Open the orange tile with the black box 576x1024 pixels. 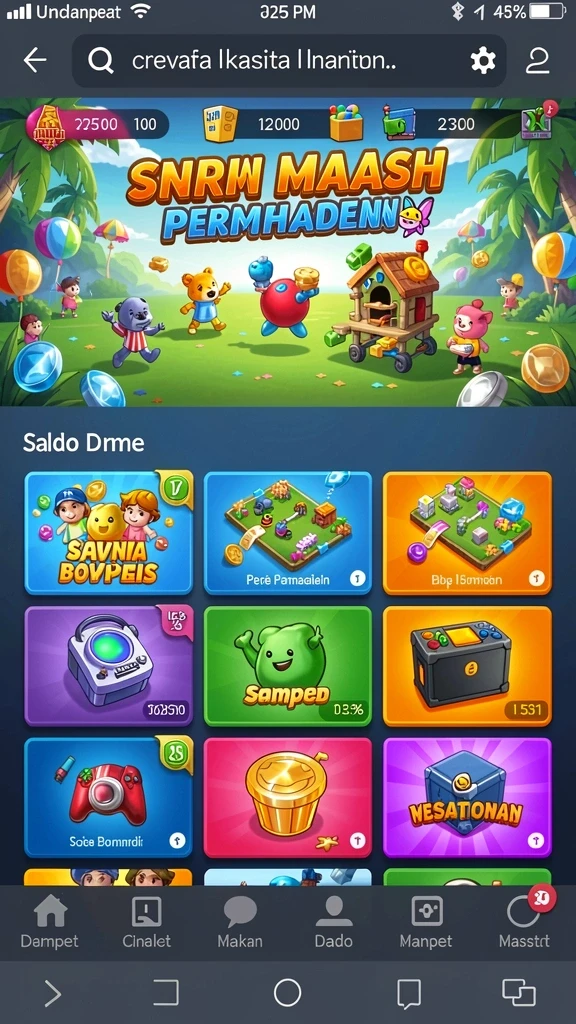pos(467,666)
